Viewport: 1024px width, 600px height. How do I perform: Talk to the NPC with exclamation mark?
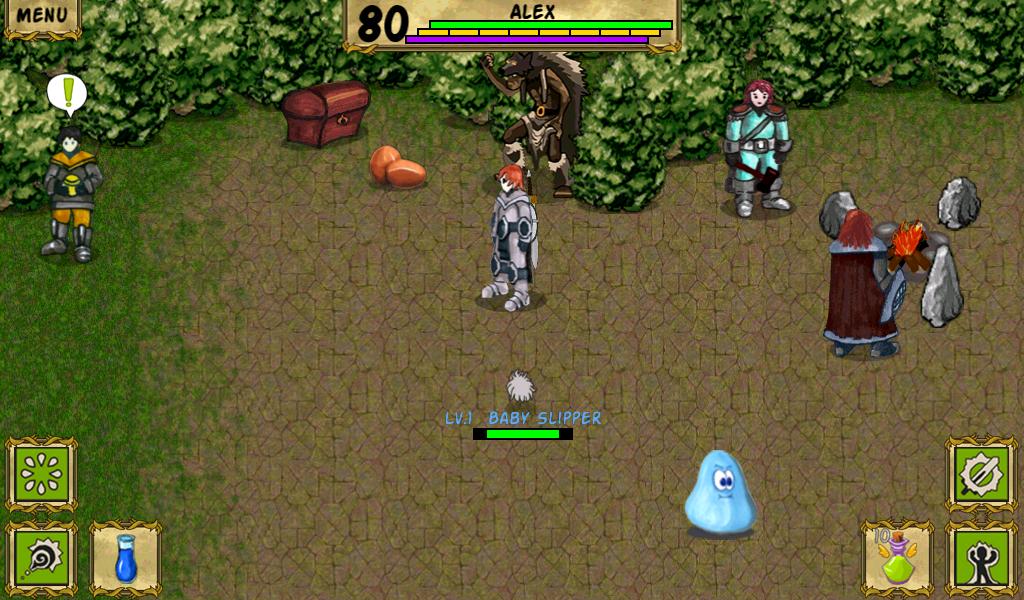tap(70, 192)
